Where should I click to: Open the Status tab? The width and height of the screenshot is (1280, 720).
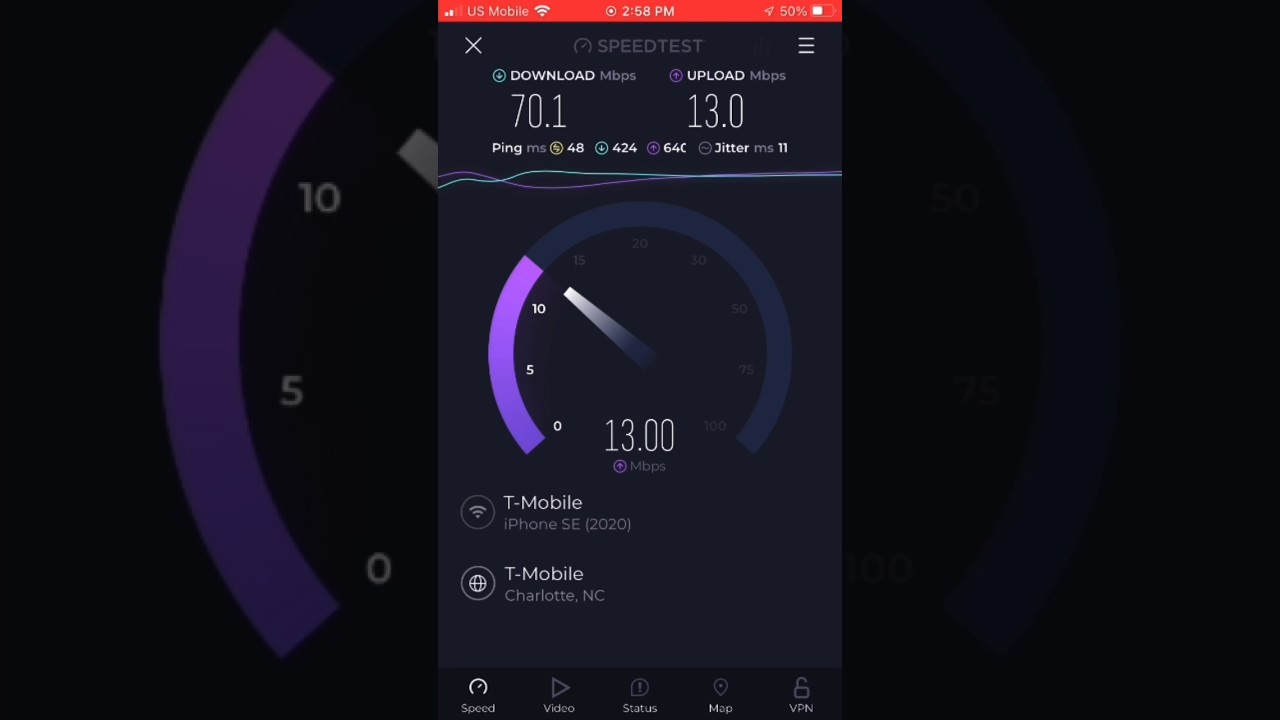(x=640, y=695)
